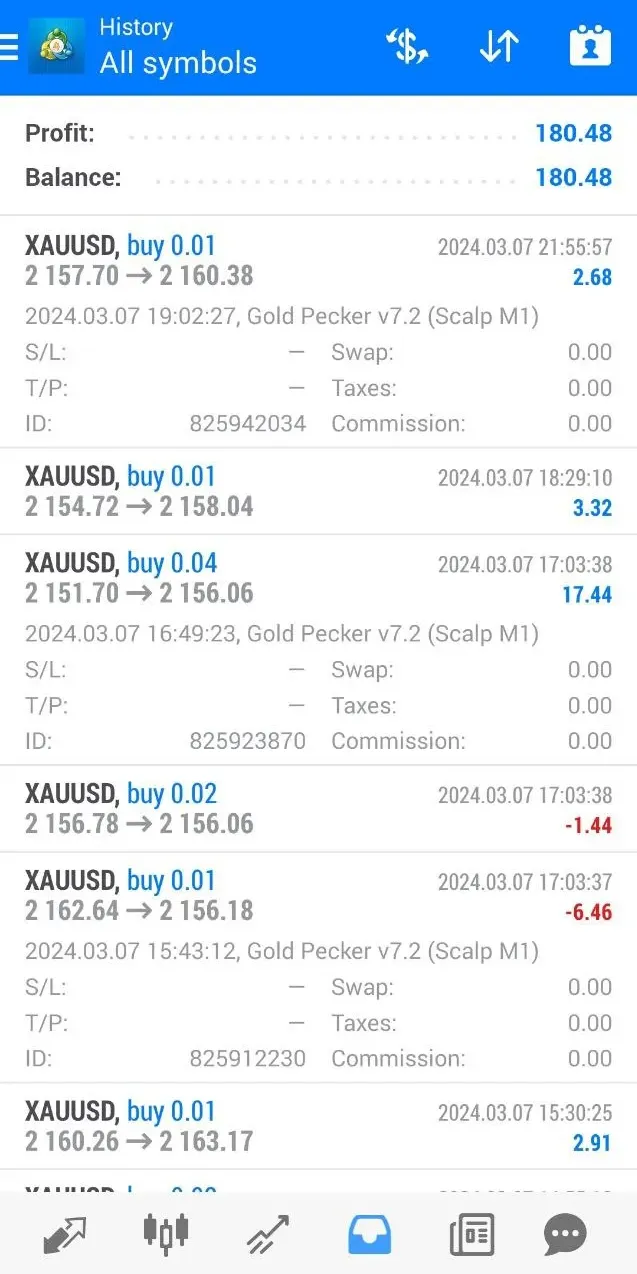Image resolution: width=637 pixels, height=1274 pixels.
Task: Collapse the trade closed at 2 160.38
Action: coord(318,262)
